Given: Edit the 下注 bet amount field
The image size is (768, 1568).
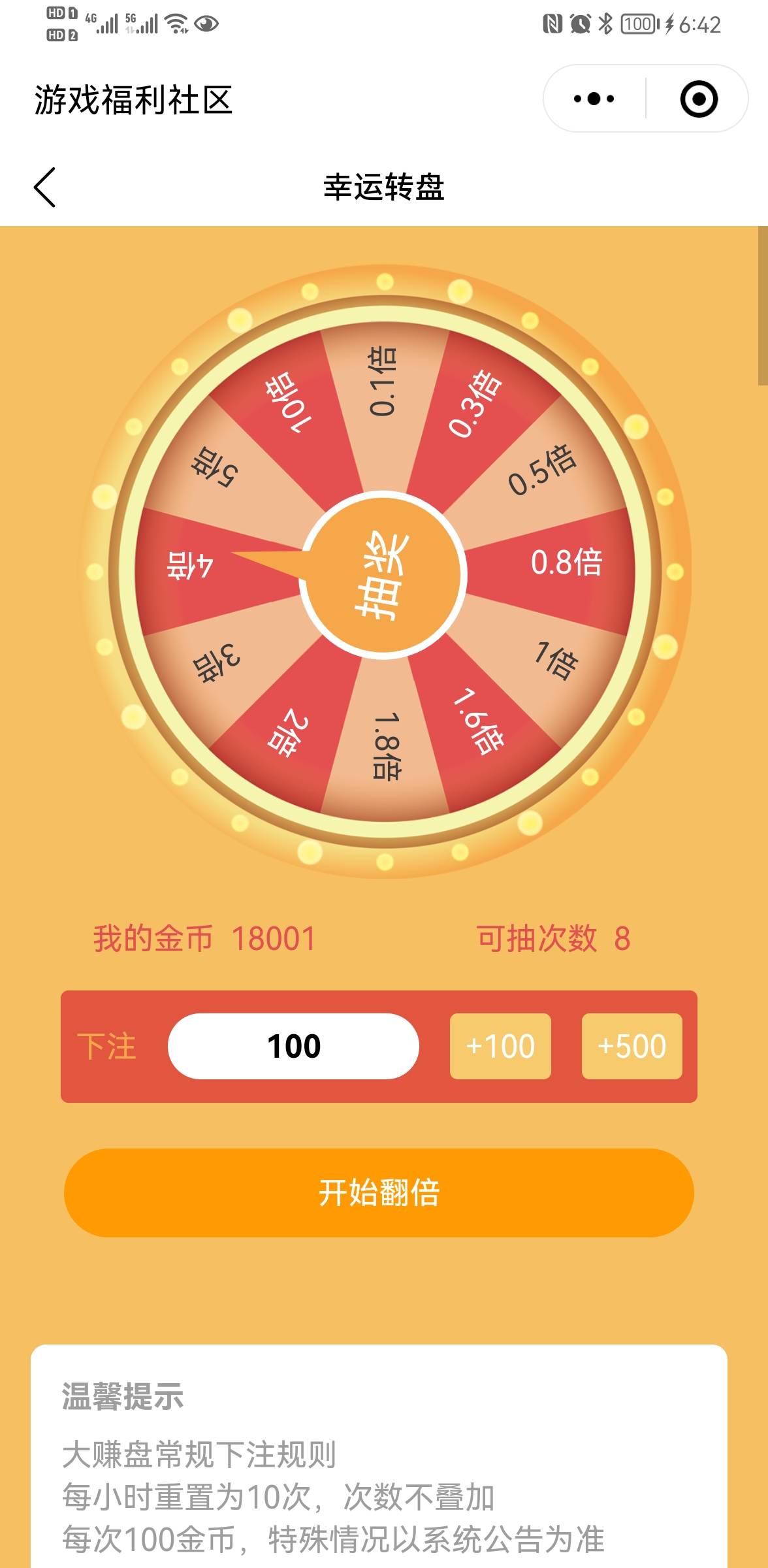Looking at the screenshot, I should click(x=293, y=1046).
